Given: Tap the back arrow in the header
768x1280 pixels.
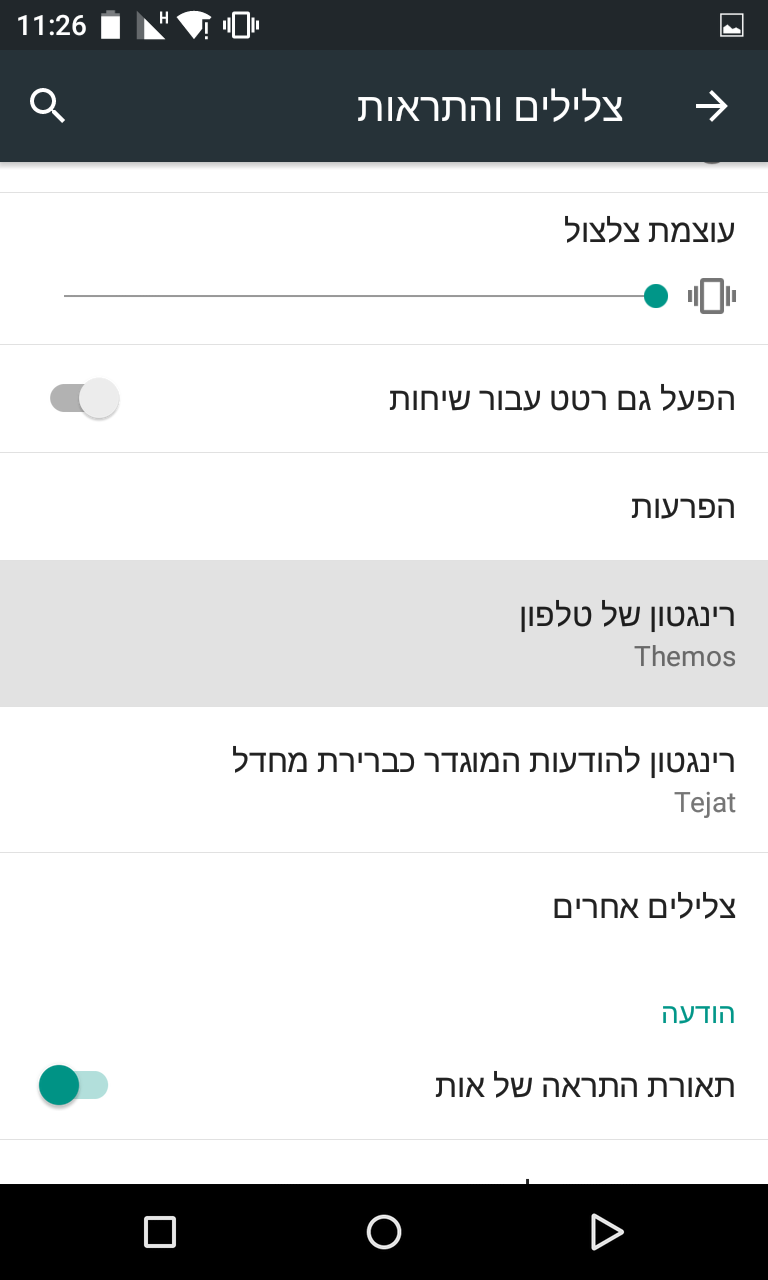Looking at the screenshot, I should pyautogui.click(x=713, y=105).
